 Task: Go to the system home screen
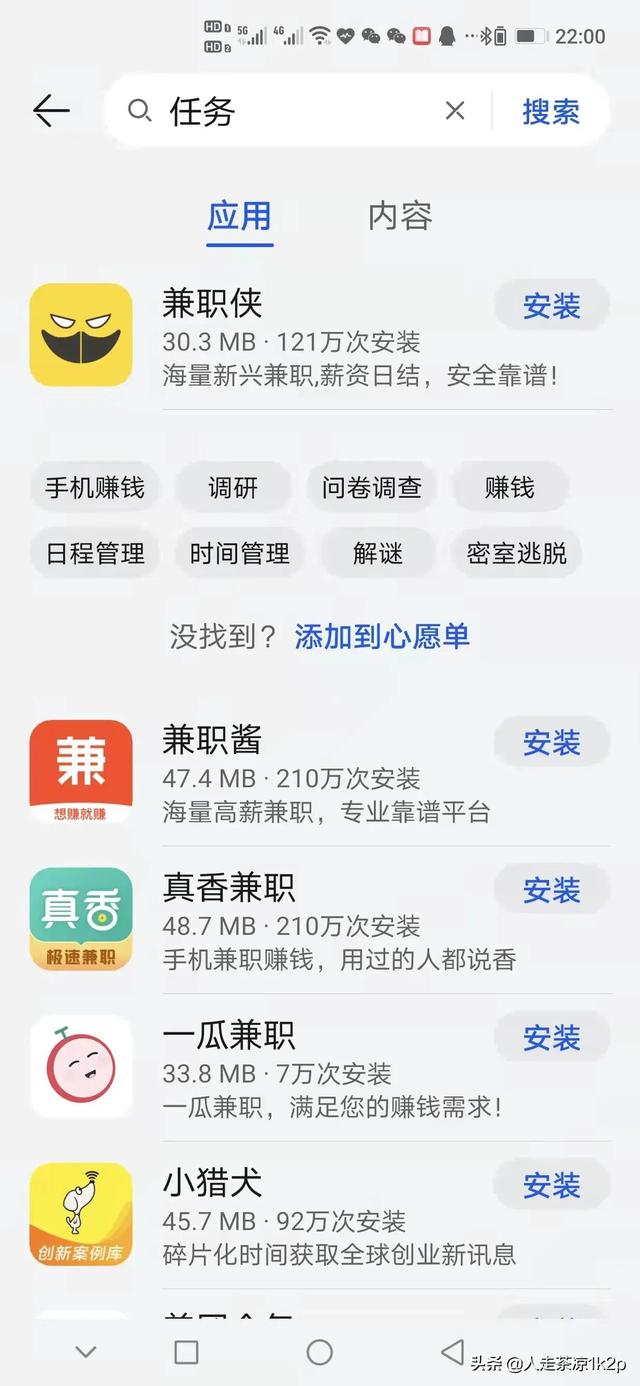319,1352
